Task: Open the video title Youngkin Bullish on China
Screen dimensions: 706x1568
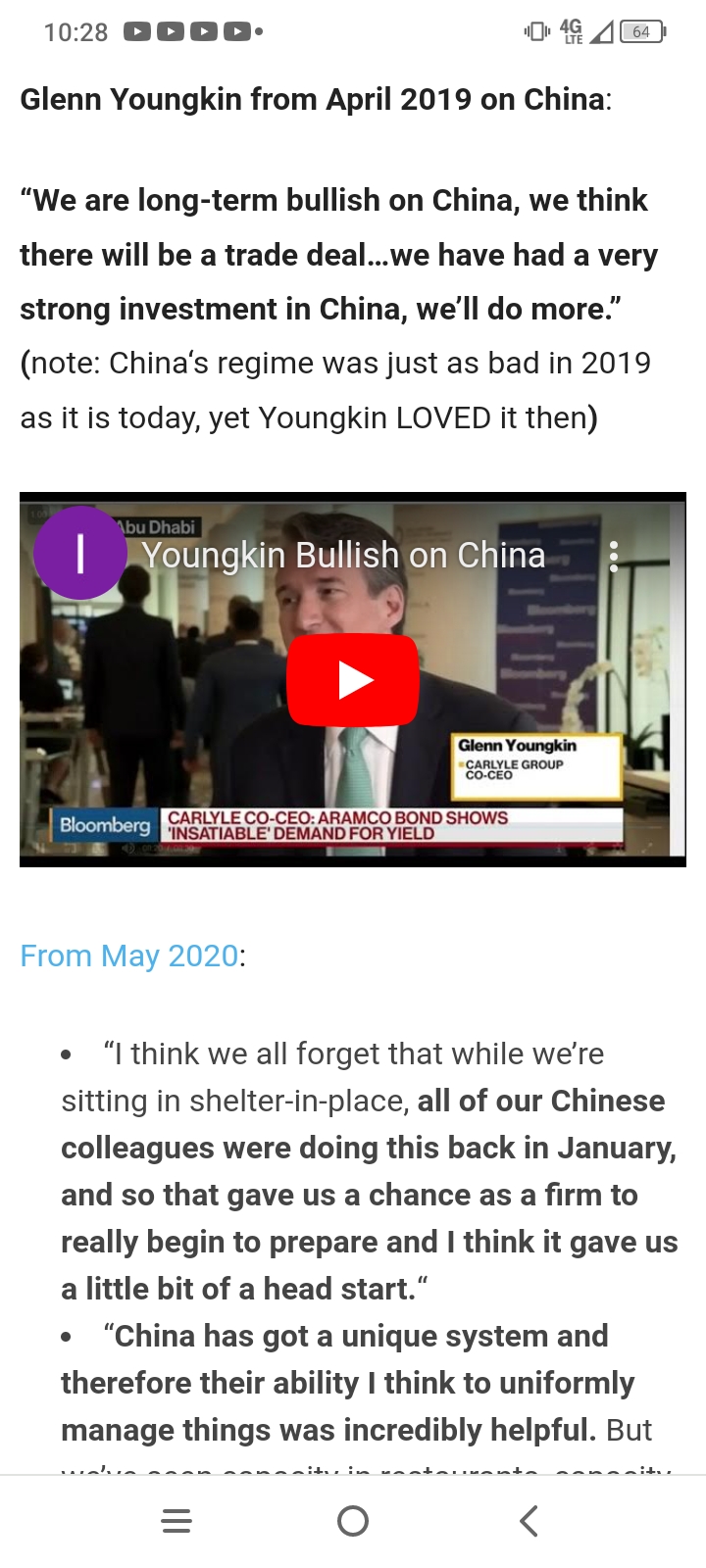Action: coord(343,556)
